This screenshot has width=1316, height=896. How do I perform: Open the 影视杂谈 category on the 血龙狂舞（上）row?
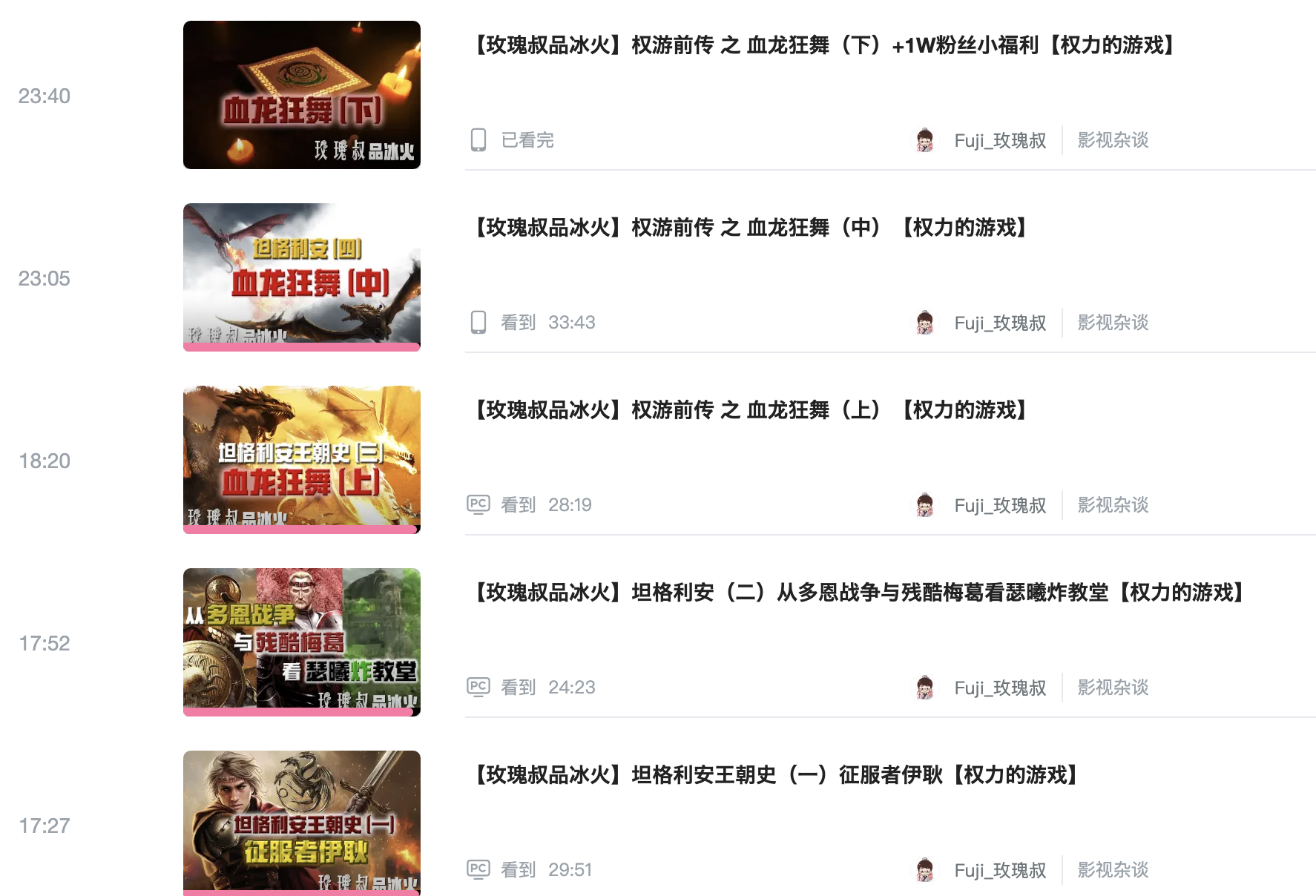click(x=1113, y=505)
